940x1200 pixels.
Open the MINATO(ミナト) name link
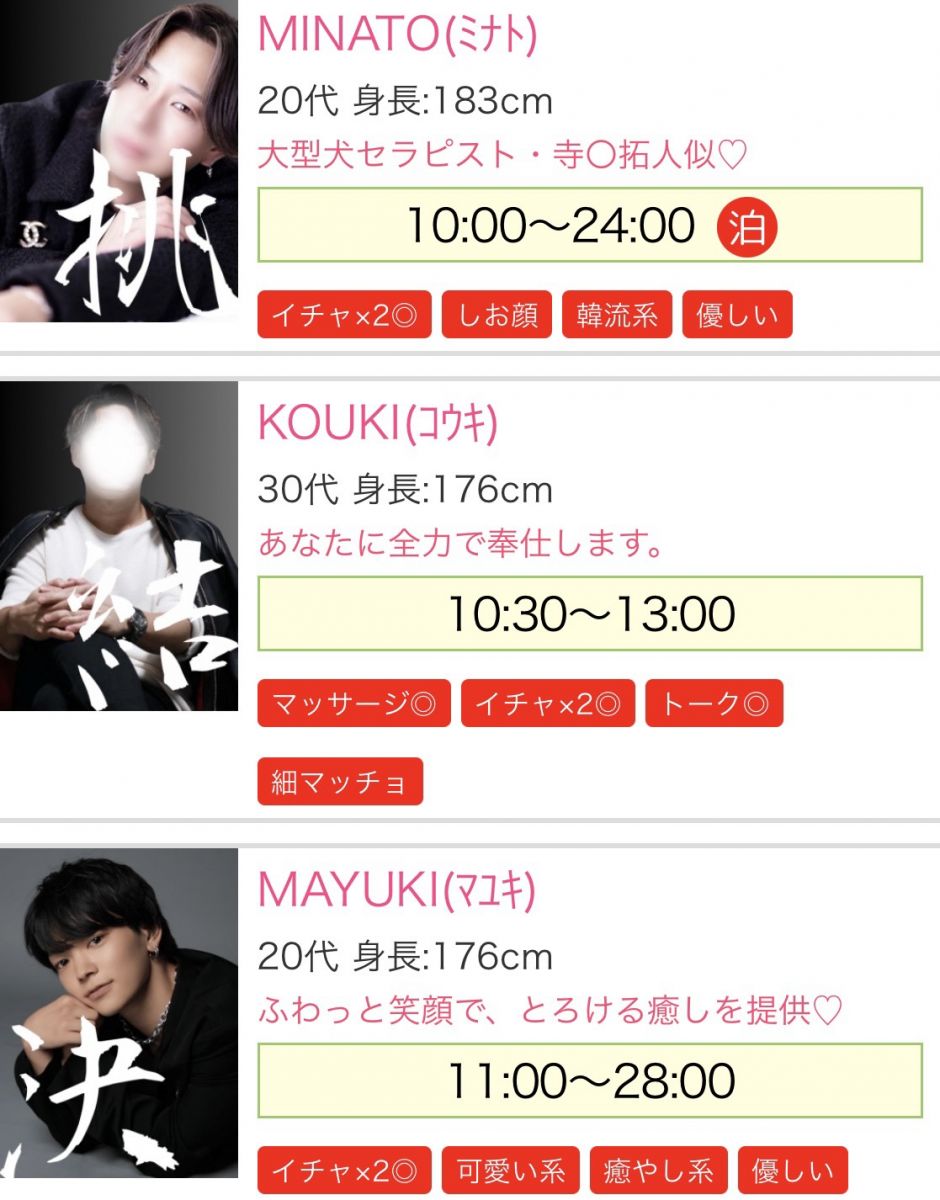(x=397, y=35)
